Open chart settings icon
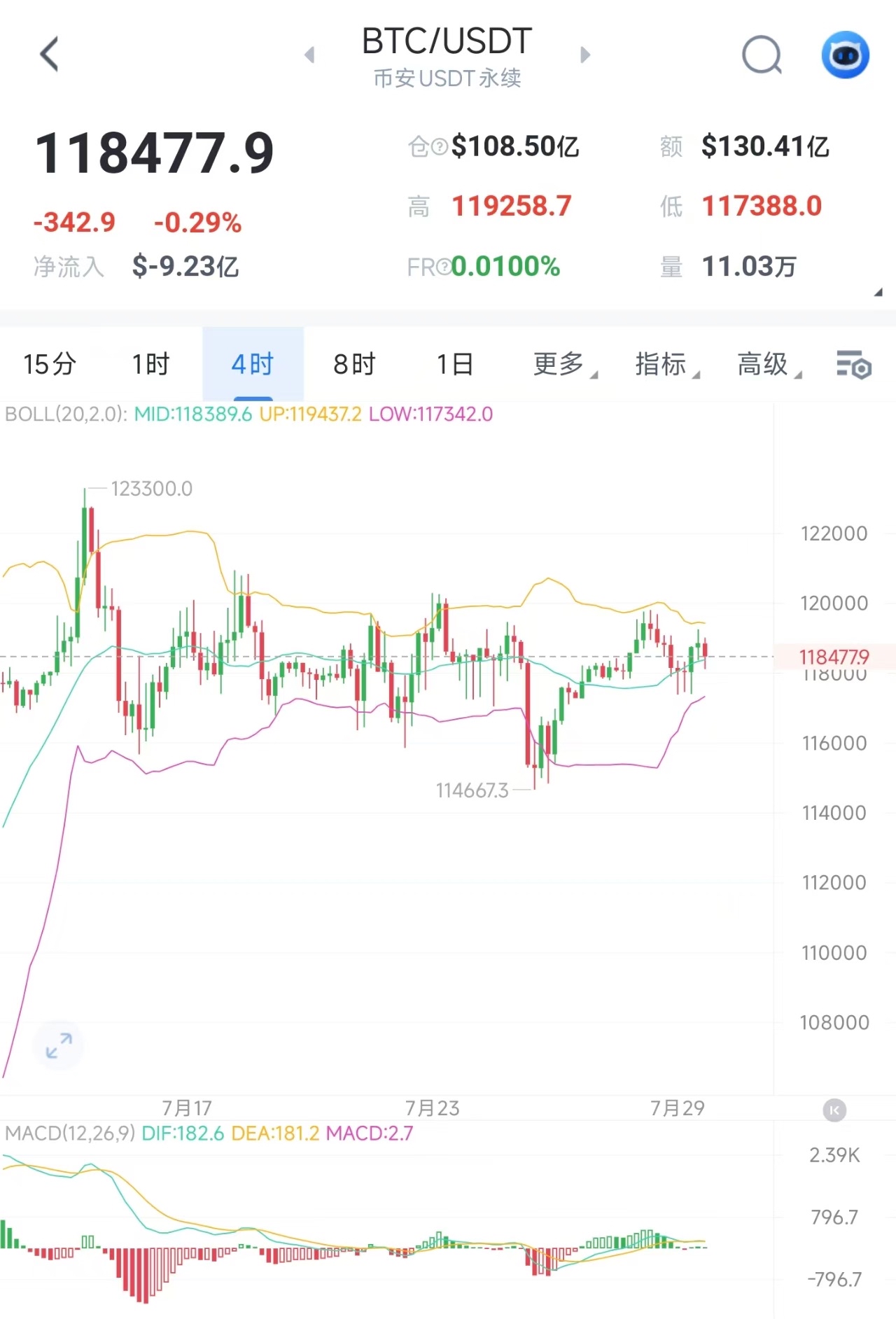Image resolution: width=896 pixels, height=1319 pixels. [x=853, y=364]
